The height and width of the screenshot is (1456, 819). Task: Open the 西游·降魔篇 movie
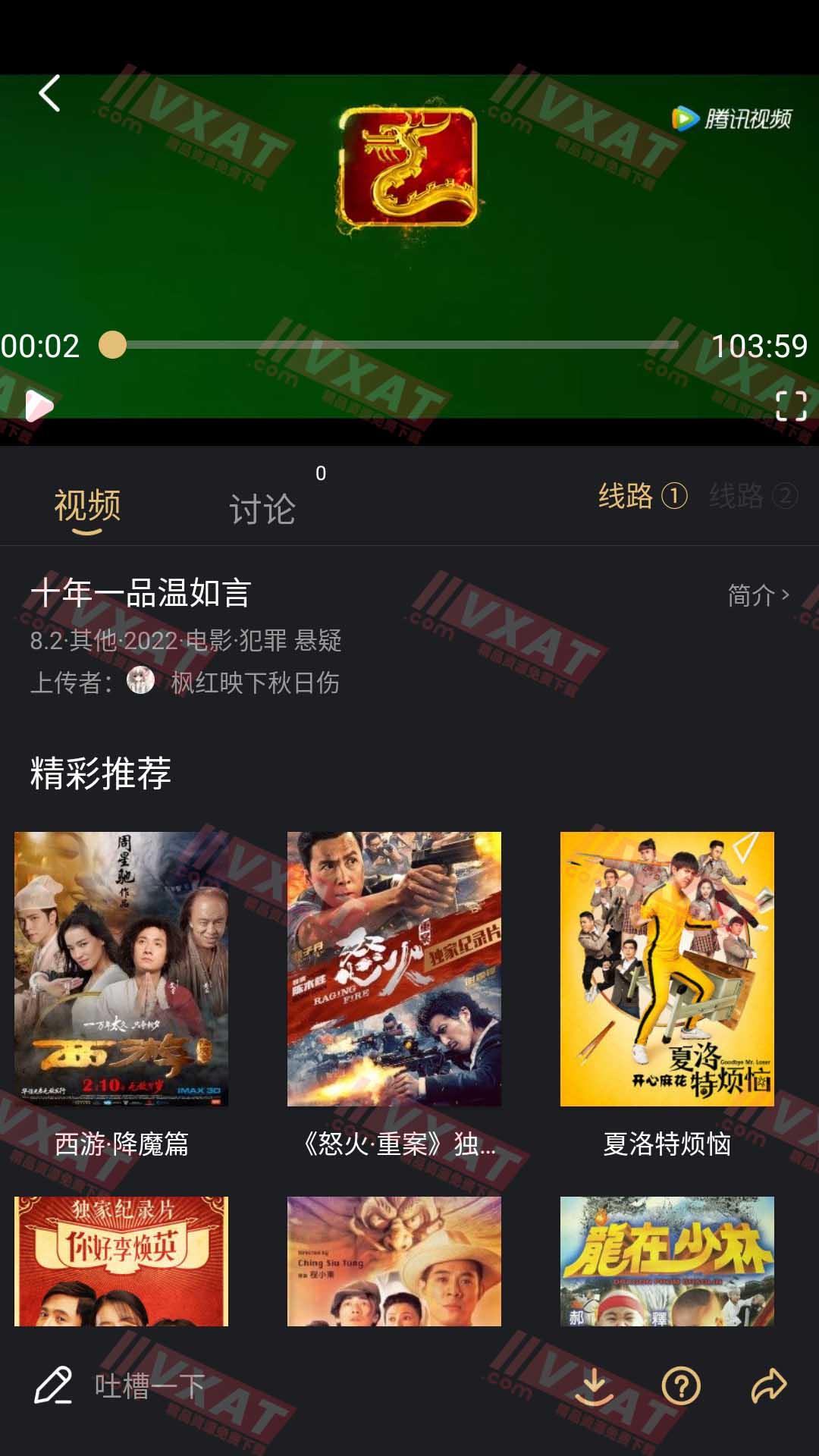pos(121,968)
